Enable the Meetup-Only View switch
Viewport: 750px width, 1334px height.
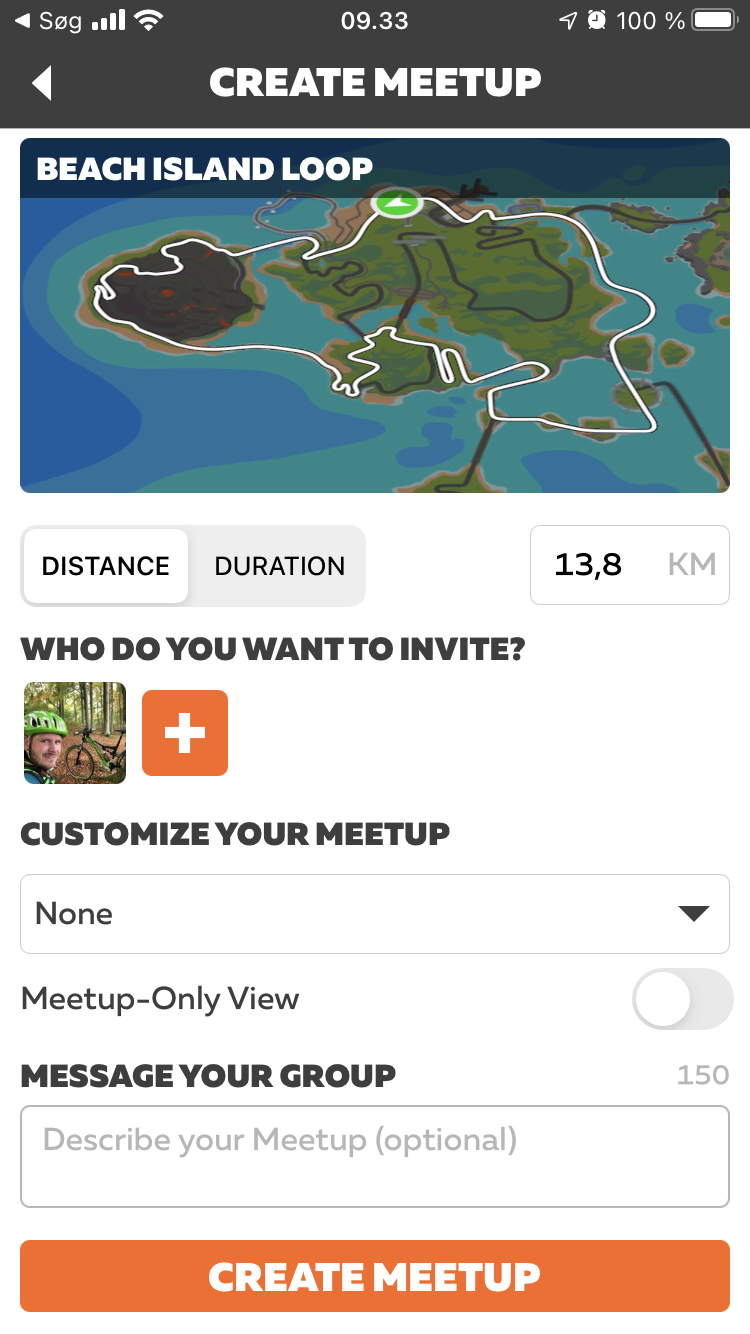683,999
